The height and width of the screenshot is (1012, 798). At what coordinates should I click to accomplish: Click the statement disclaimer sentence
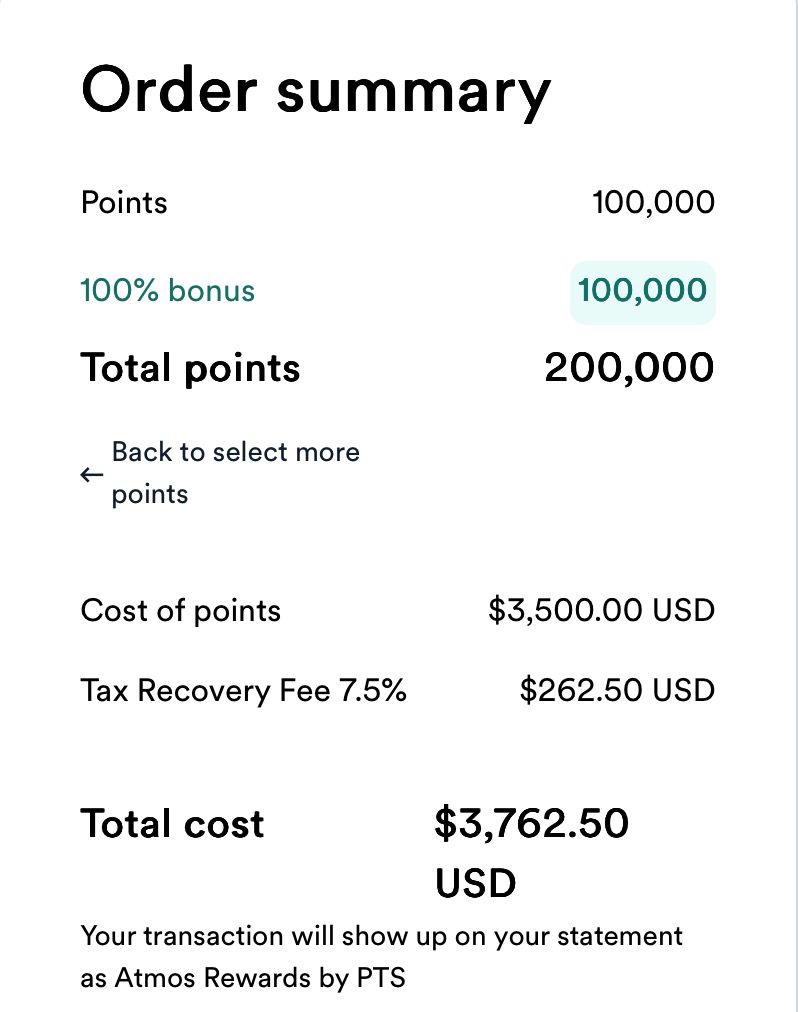click(380, 937)
